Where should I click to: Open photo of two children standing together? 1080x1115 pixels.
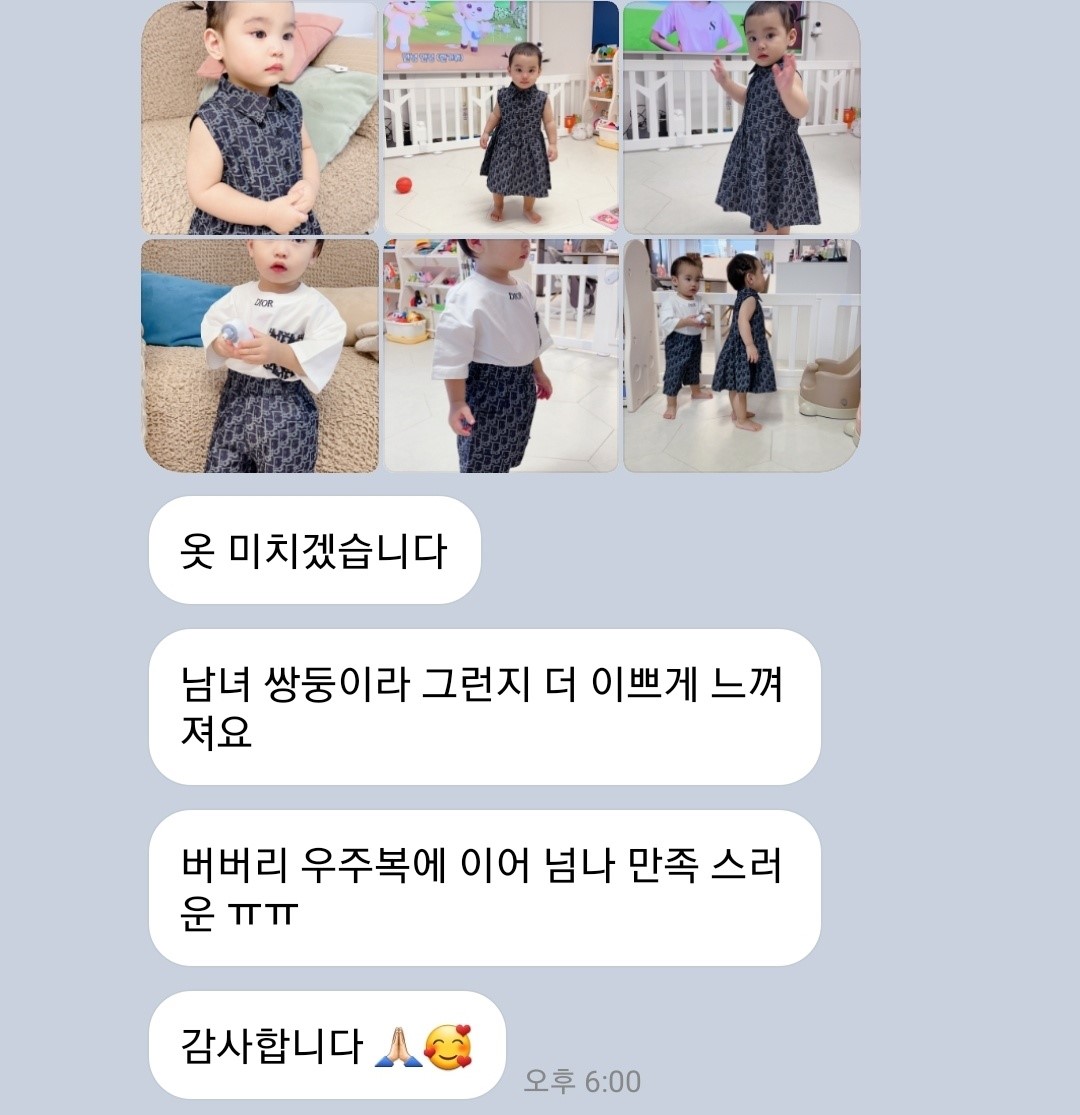tap(741, 355)
